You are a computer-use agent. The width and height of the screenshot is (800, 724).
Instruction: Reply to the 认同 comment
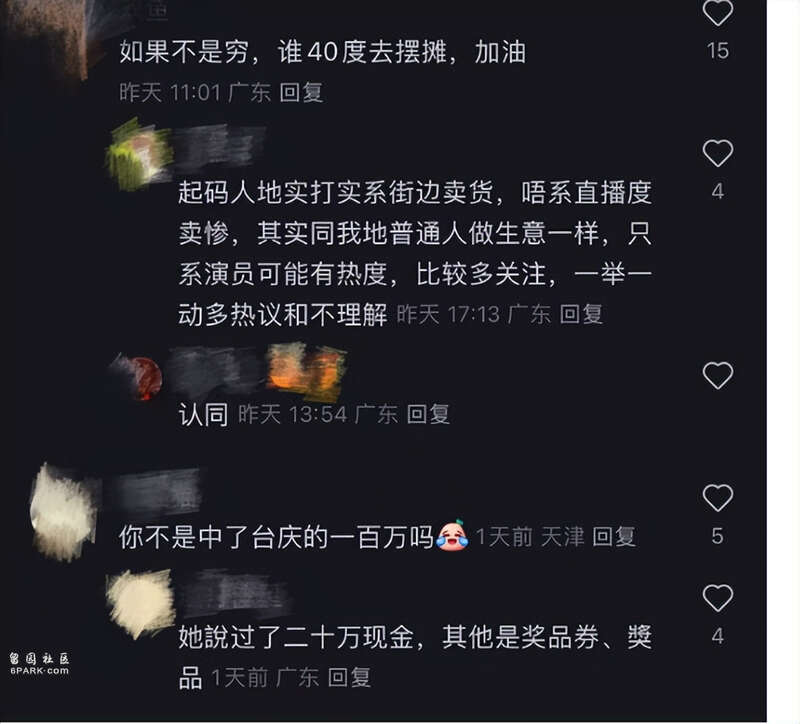(x=428, y=414)
